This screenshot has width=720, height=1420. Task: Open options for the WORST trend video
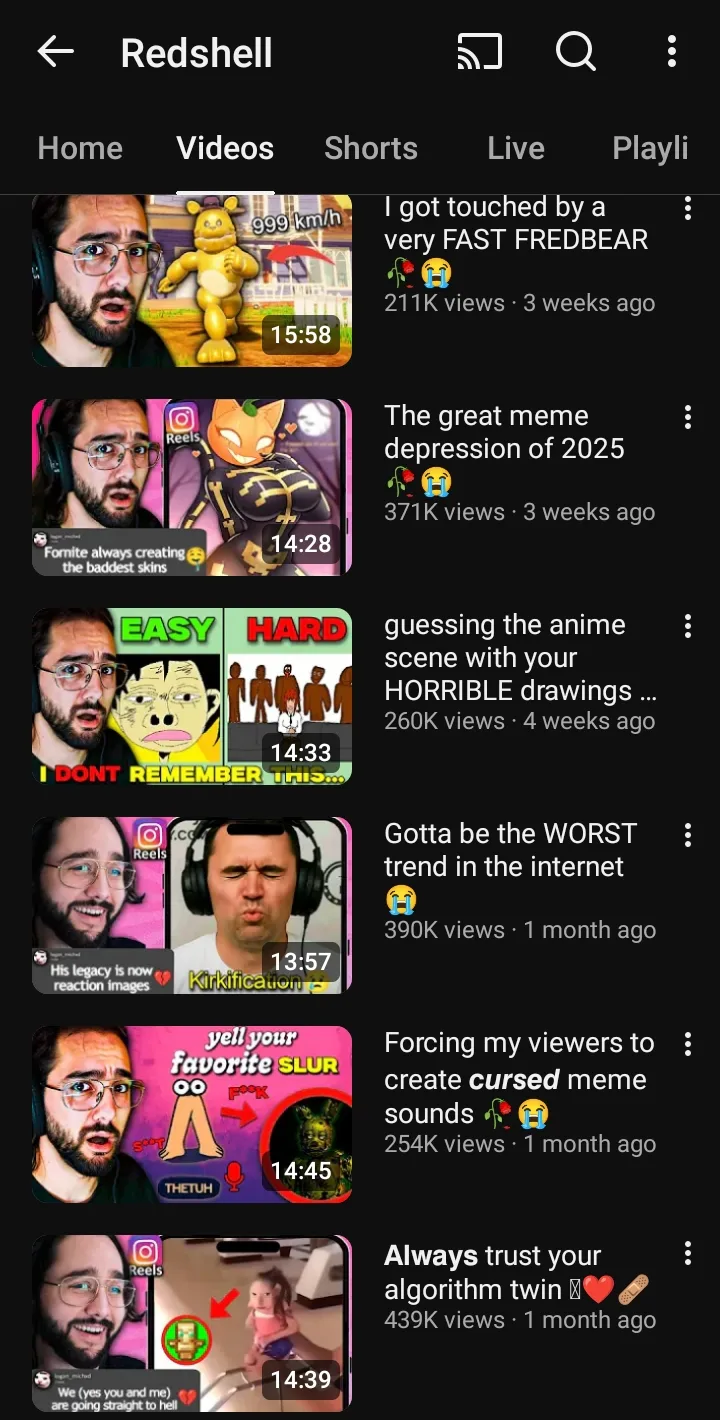(x=687, y=835)
